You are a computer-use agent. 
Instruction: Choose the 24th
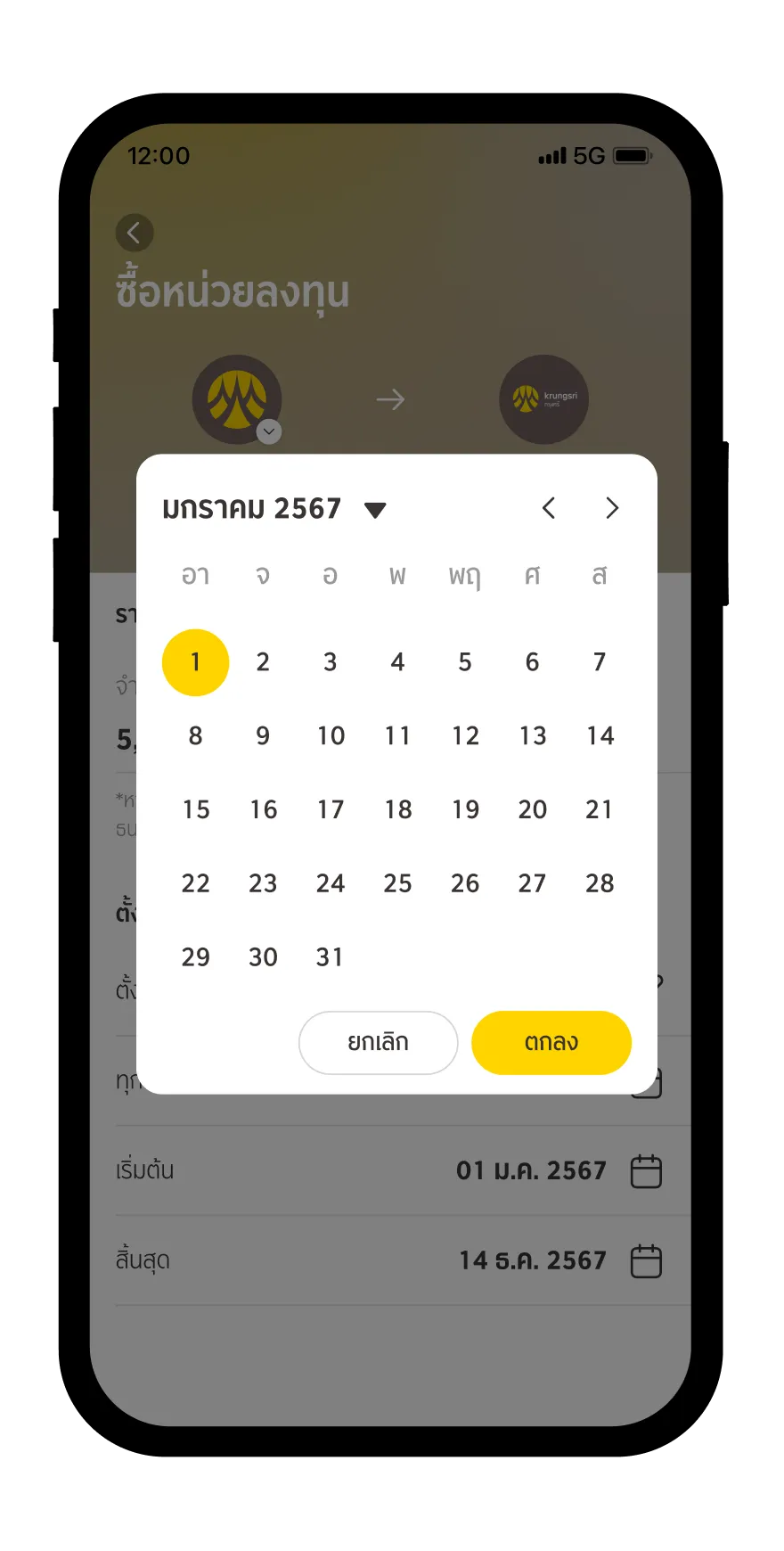pos(331,883)
